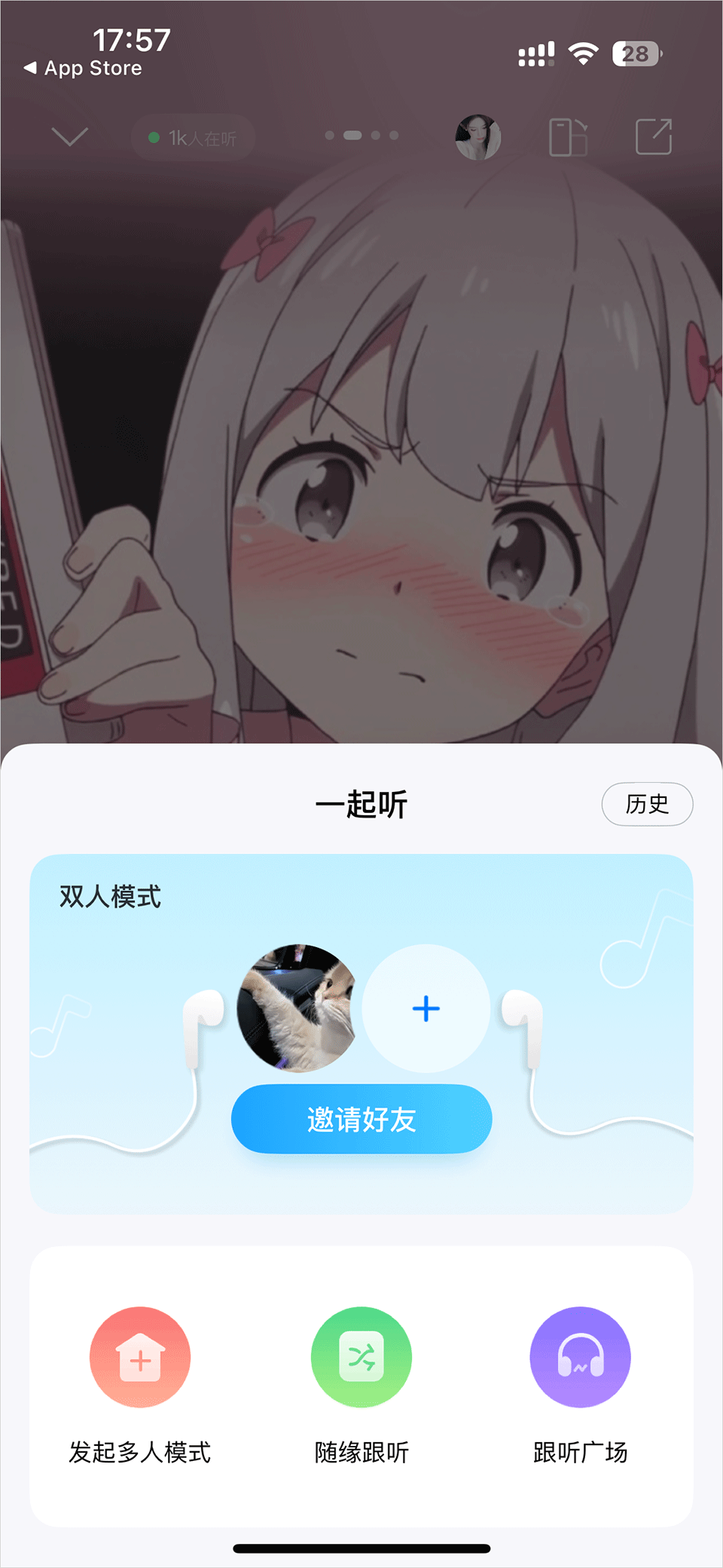This screenshot has width=723, height=1568.
Task: Tap the 邀请好友 invite button
Action: [361, 1119]
